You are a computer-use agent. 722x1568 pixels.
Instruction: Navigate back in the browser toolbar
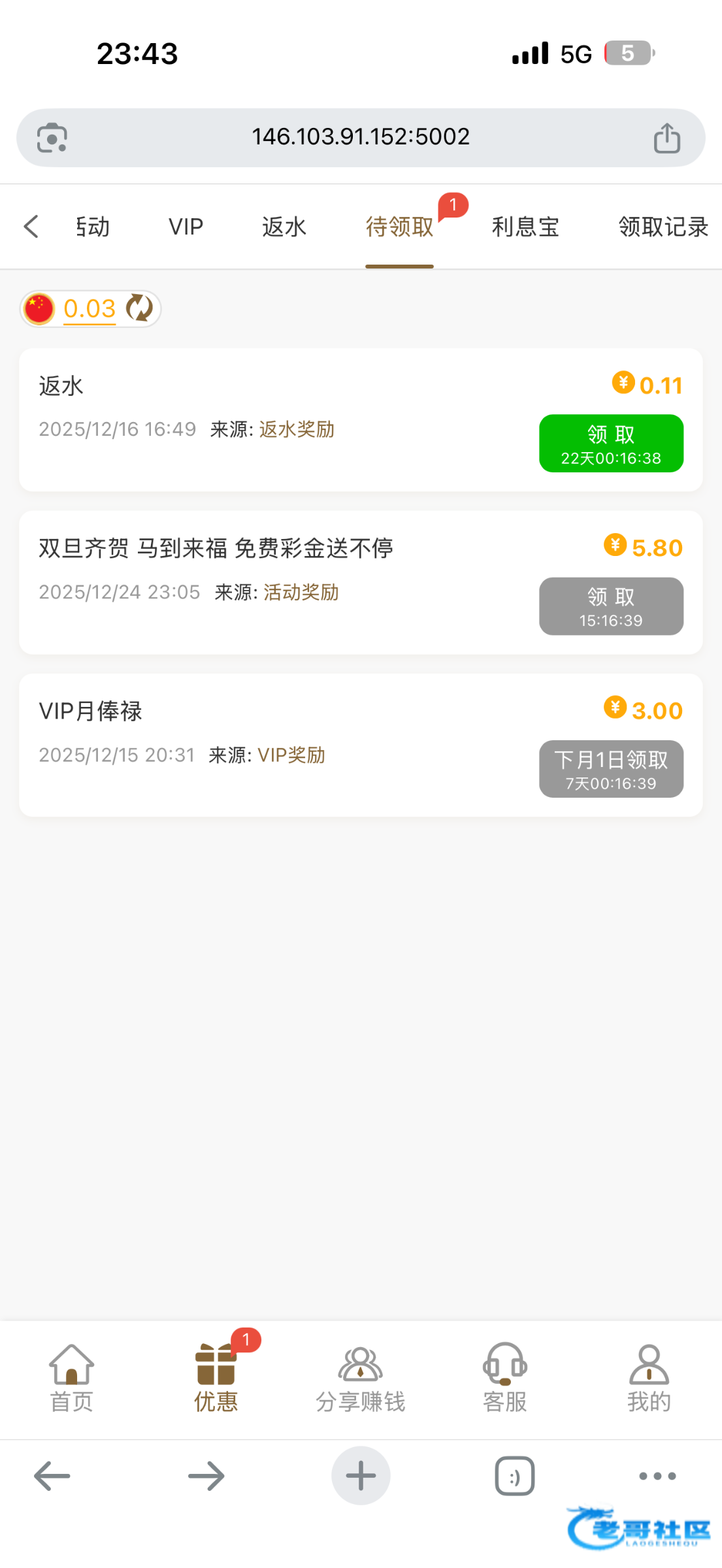pos(52,1475)
